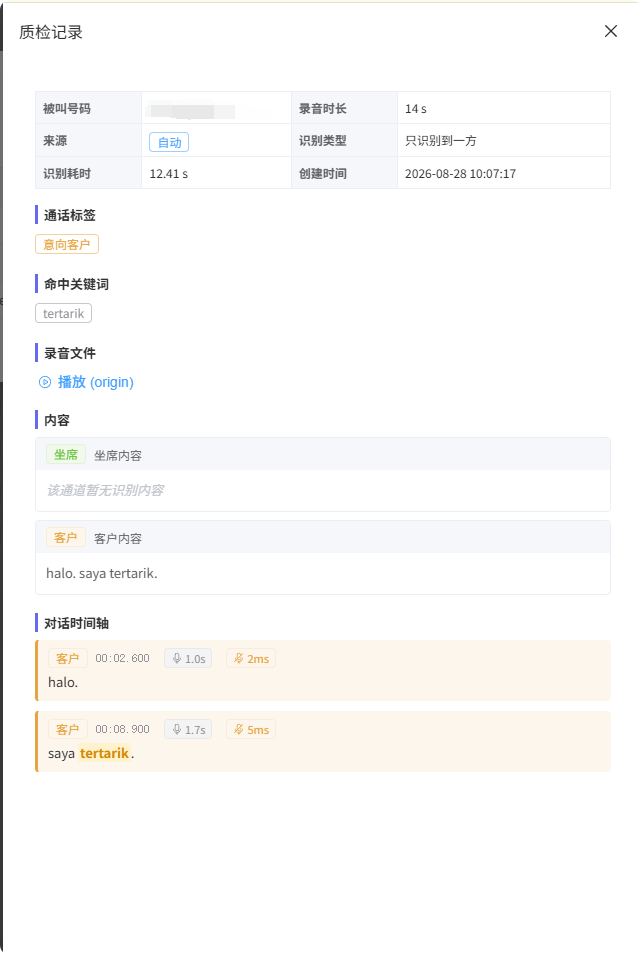Select the saya tertarik timeline entry
This screenshot has height=955, width=641.
[323, 742]
